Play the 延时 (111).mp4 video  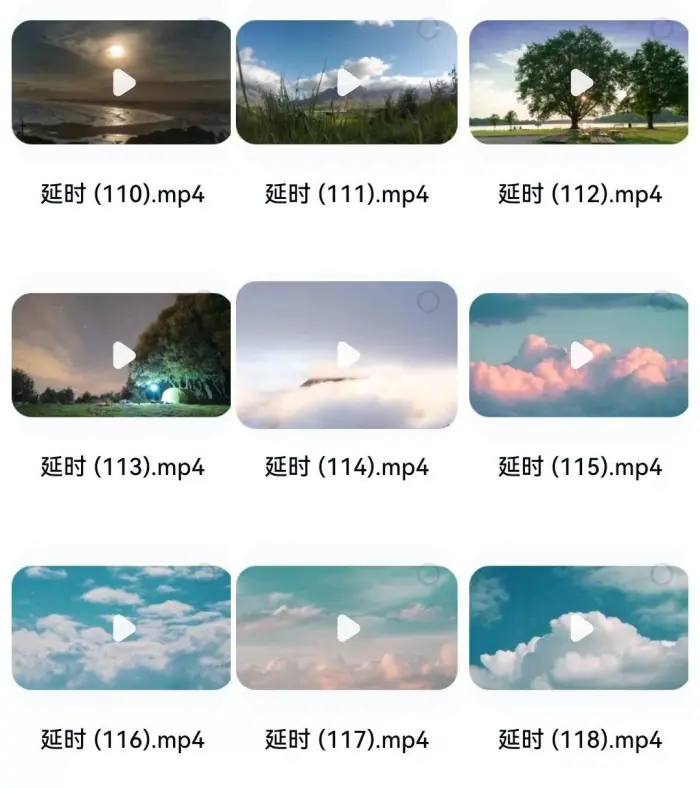[347, 82]
